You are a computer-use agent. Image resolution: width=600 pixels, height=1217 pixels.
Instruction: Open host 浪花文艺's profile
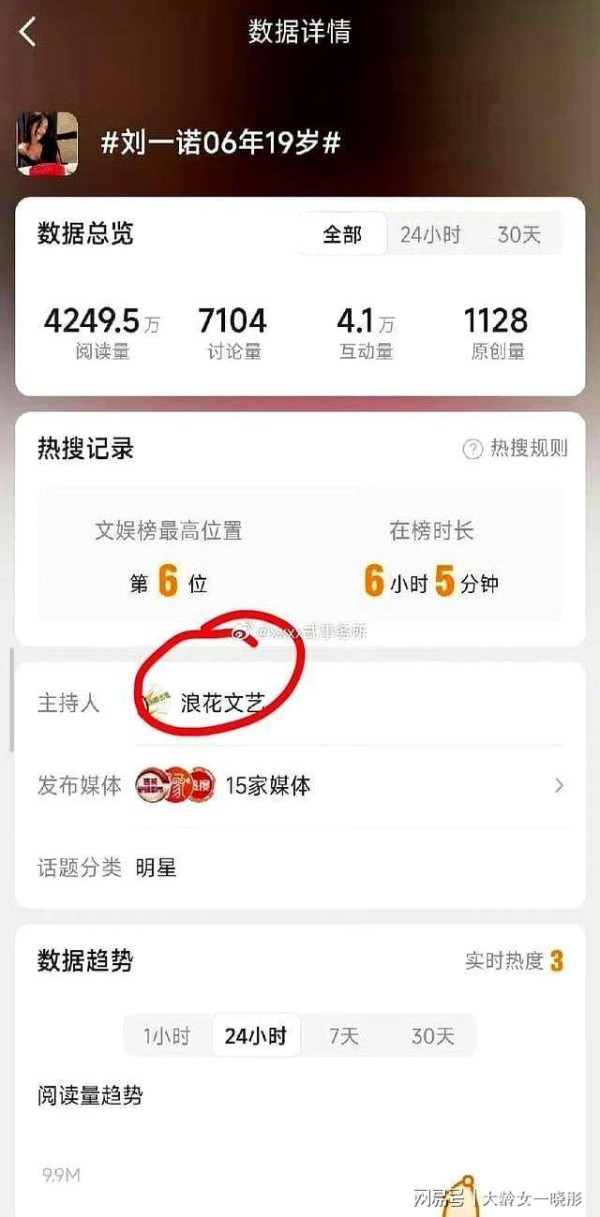(221, 703)
